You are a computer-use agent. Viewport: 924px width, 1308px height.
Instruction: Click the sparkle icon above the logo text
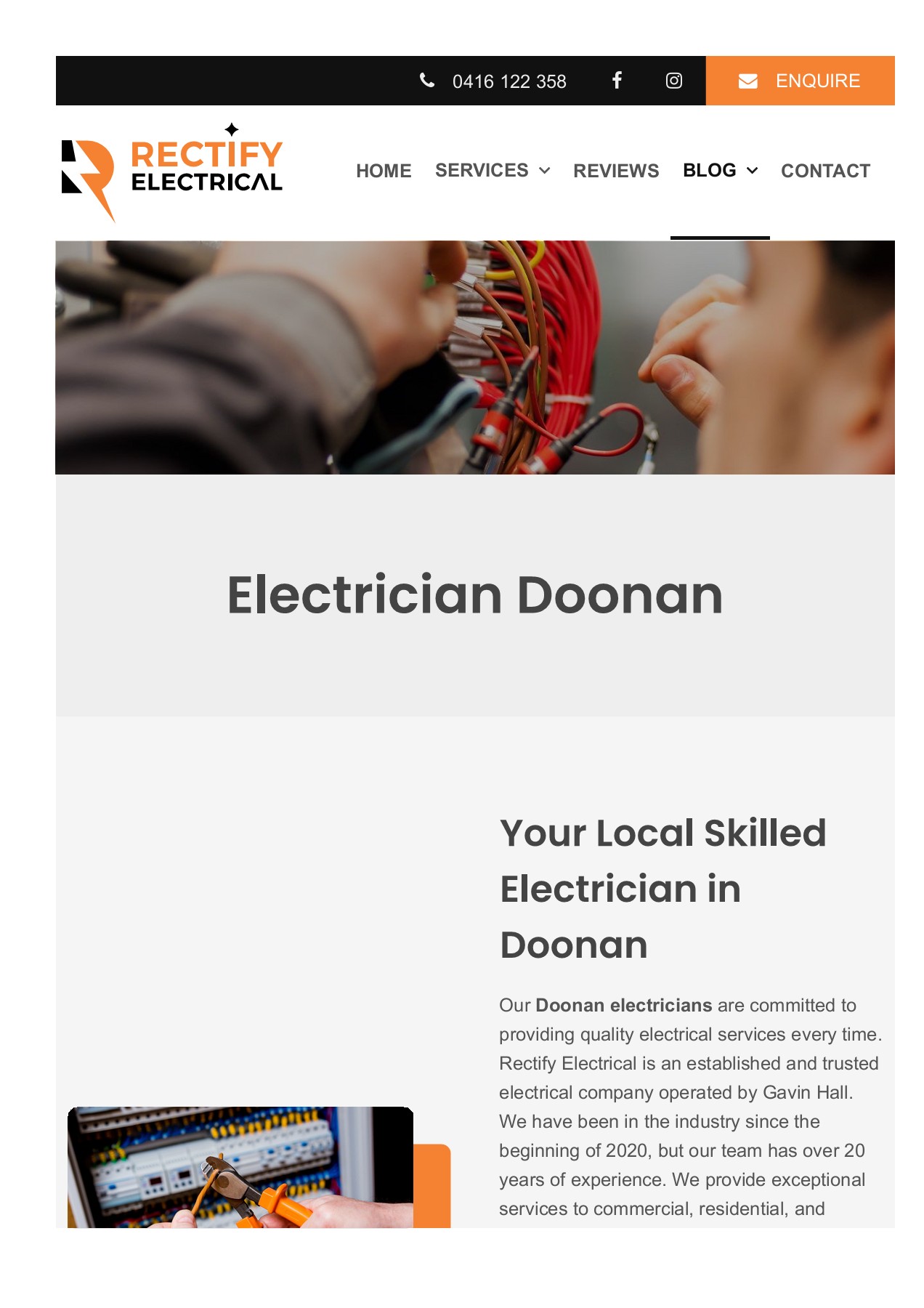coord(231,129)
